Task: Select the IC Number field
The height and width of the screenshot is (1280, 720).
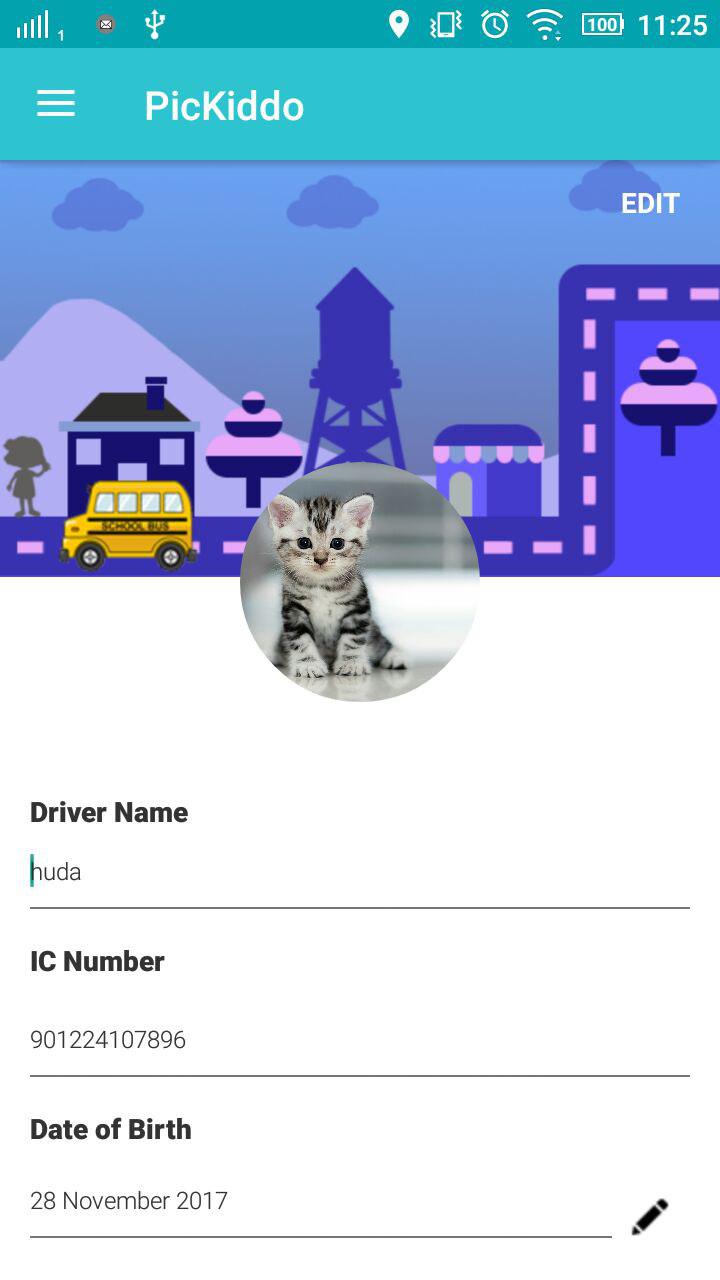Action: 360,1040
